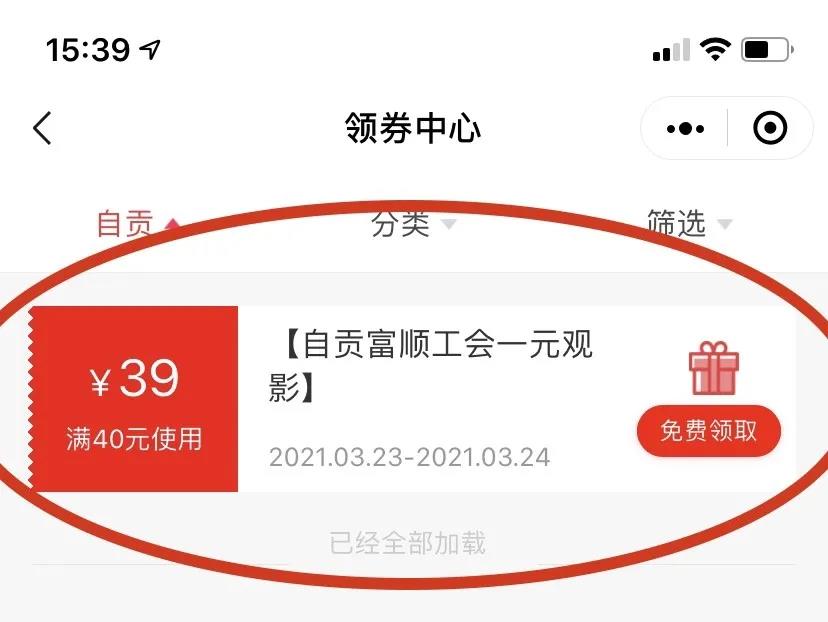Image resolution: width=828 pixels, height=622 pixels.
Task: Go back using the top-left arrow
Action: [x=42, y=128]
